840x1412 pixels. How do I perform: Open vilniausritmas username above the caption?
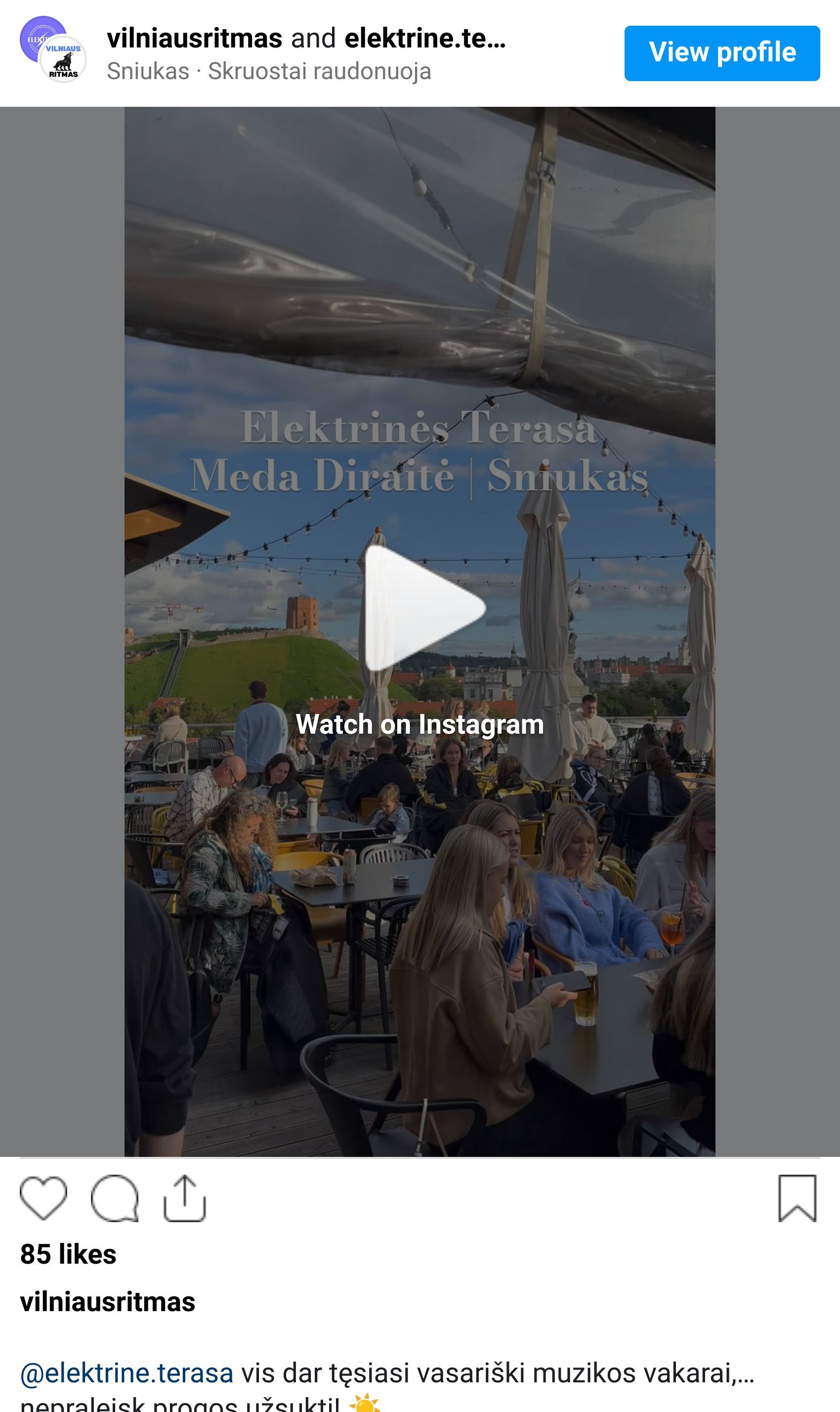[x=108, y=1302]
